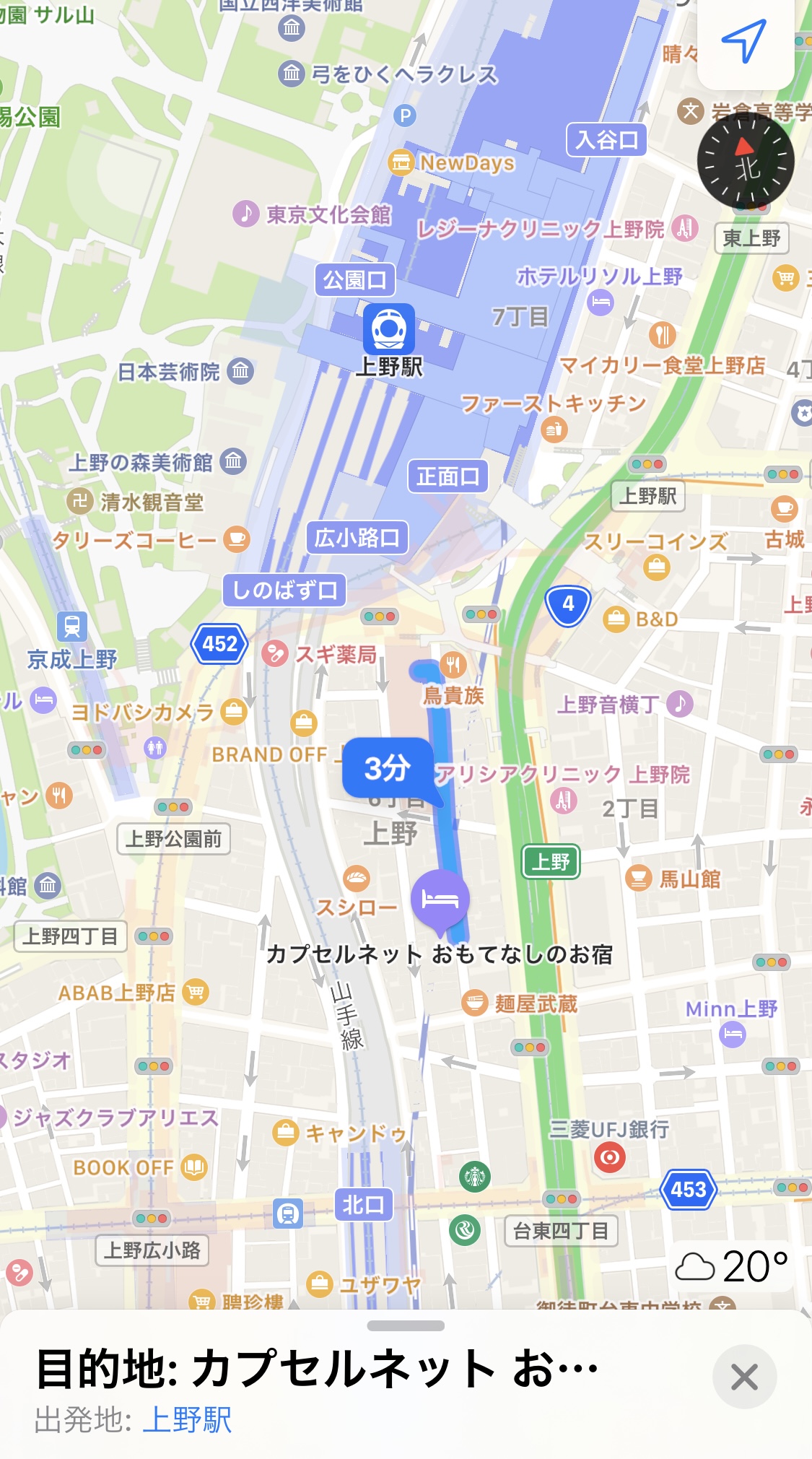Expand the route card via grabber handle
The height and width of the screenshot is (1459, 812).
pos(406,1325)
